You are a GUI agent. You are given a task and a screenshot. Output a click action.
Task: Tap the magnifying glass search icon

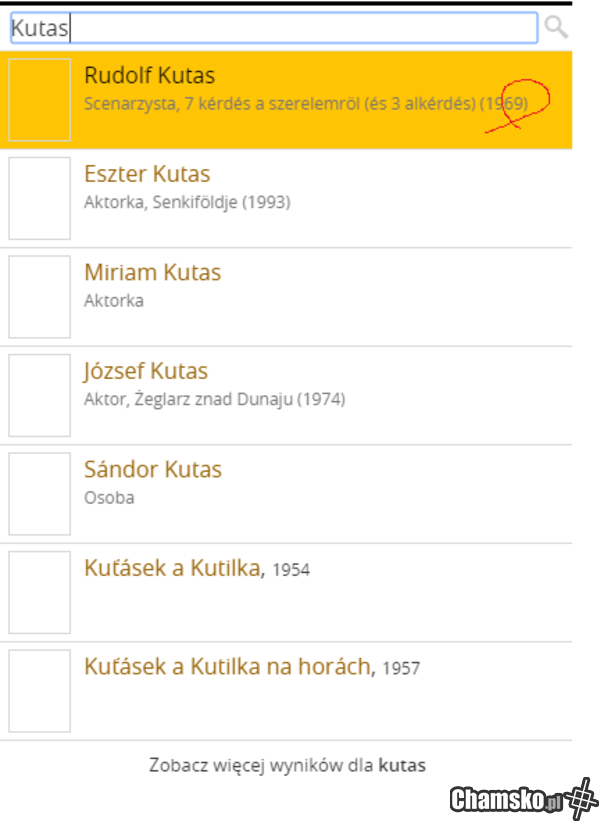coord(556,27)
